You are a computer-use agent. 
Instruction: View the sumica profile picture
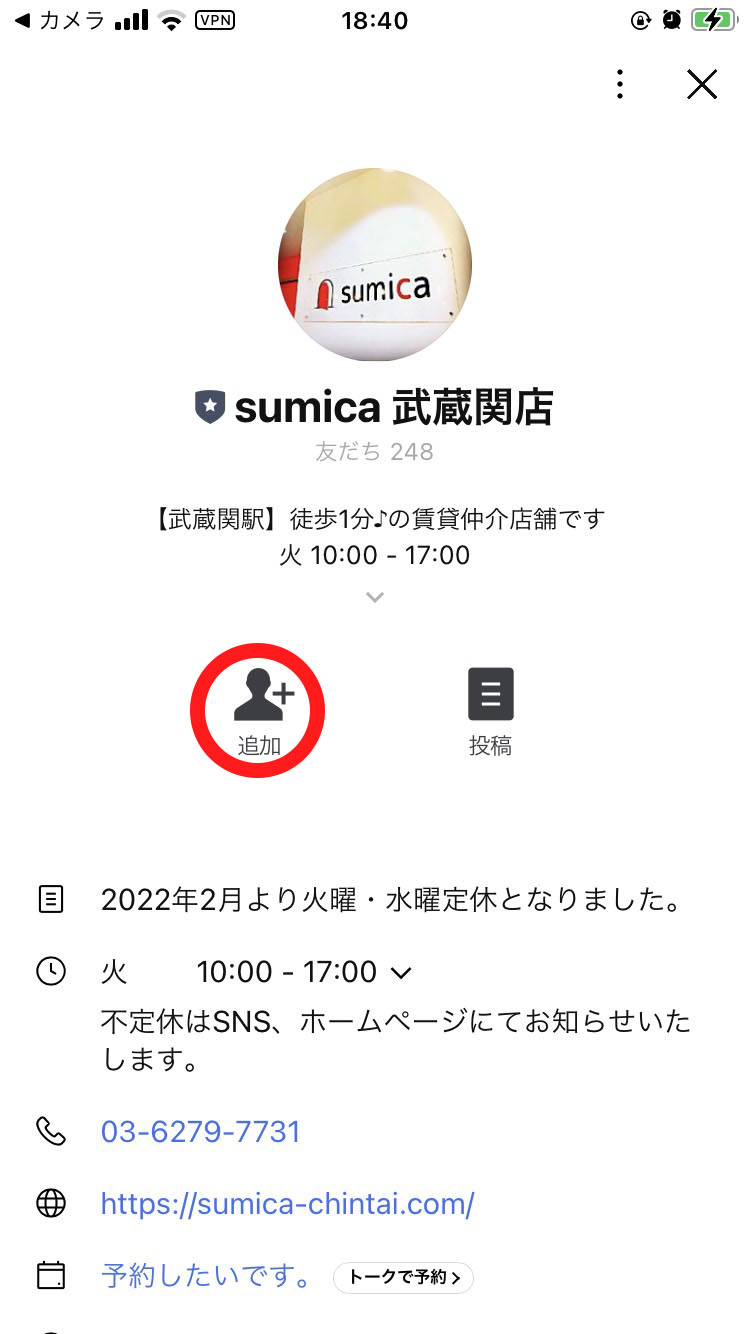[x=375, y=264]
